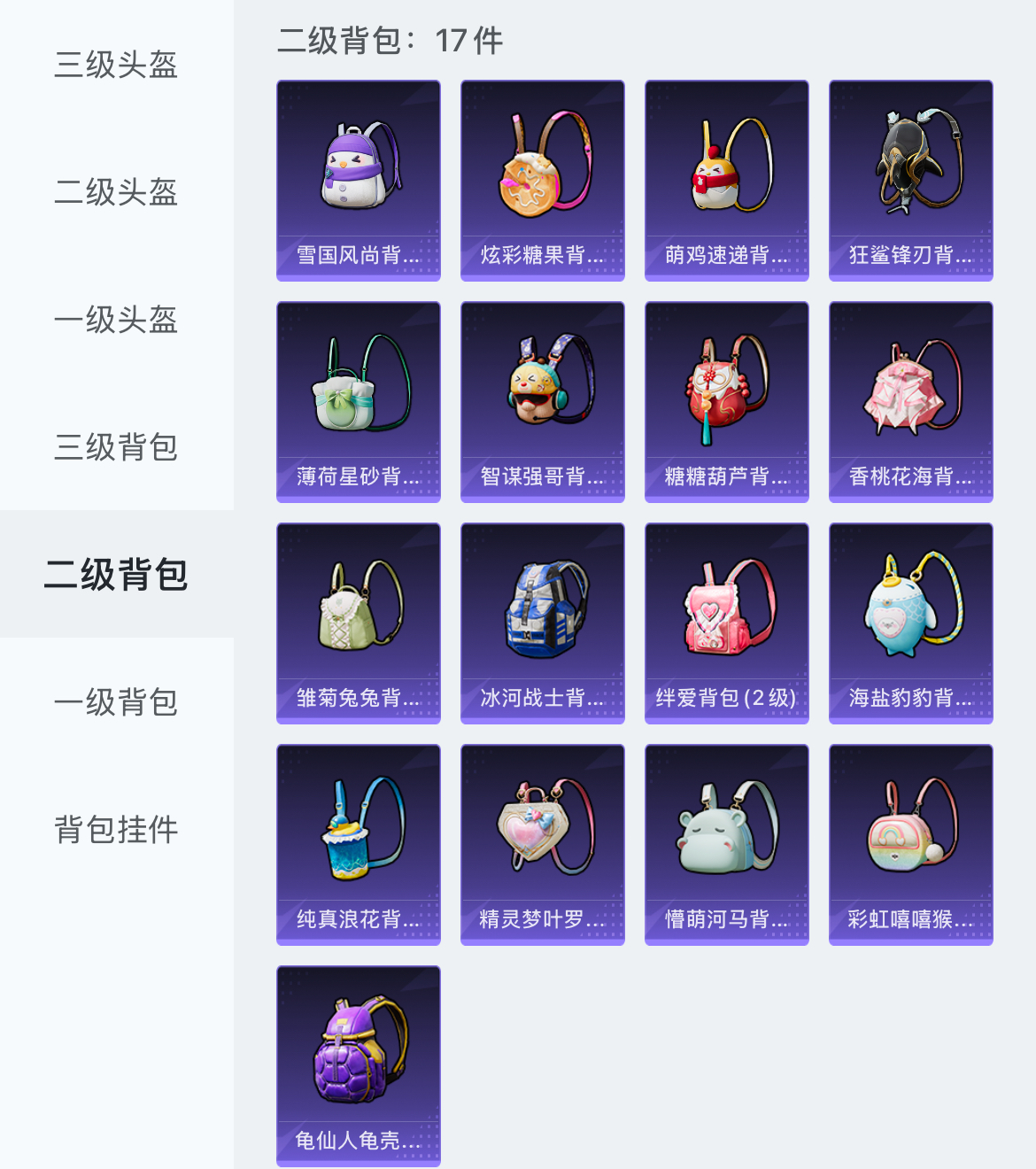The height and width of the screenshot is (1169, 1036).
Task: Select the 一级背包 category
Action: (116, 702)
